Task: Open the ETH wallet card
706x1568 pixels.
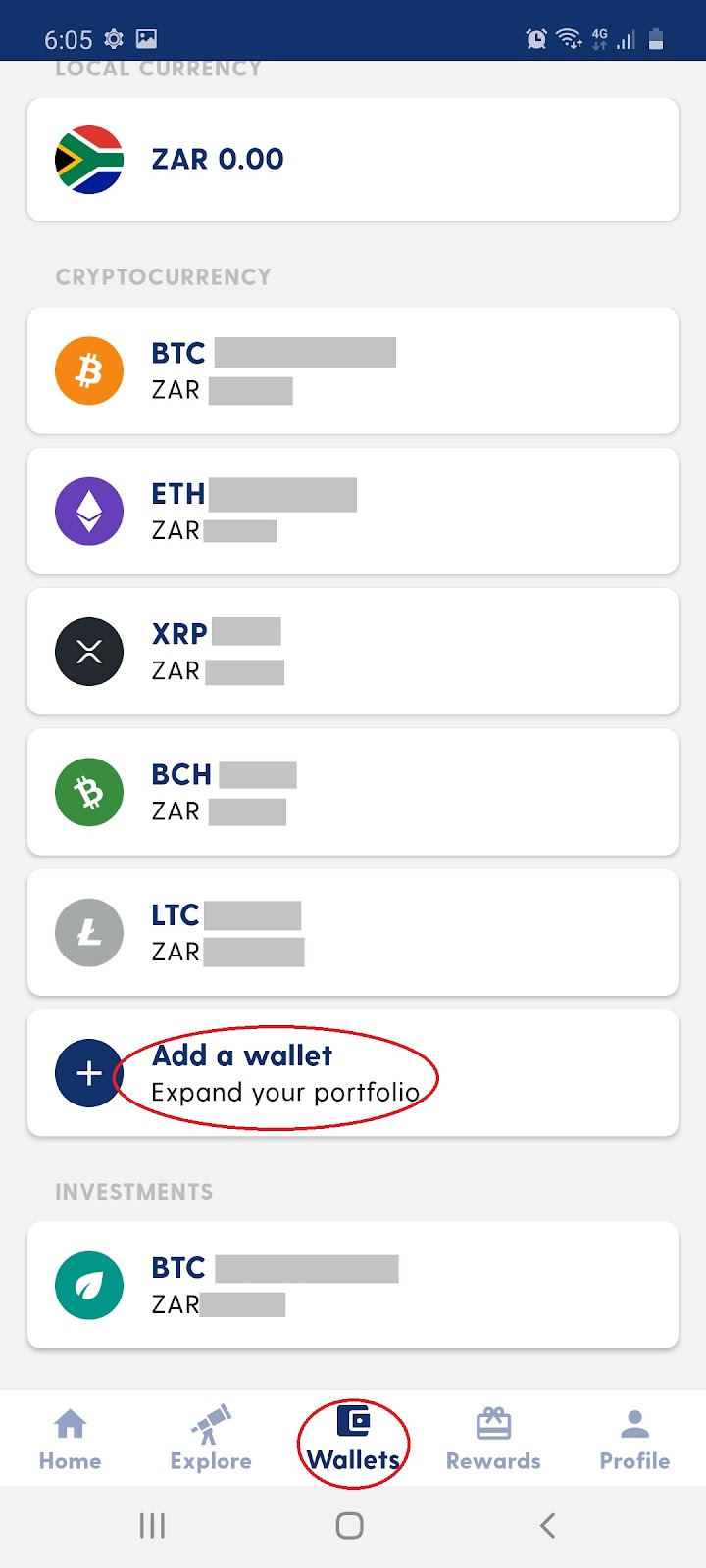Action: 353,511
